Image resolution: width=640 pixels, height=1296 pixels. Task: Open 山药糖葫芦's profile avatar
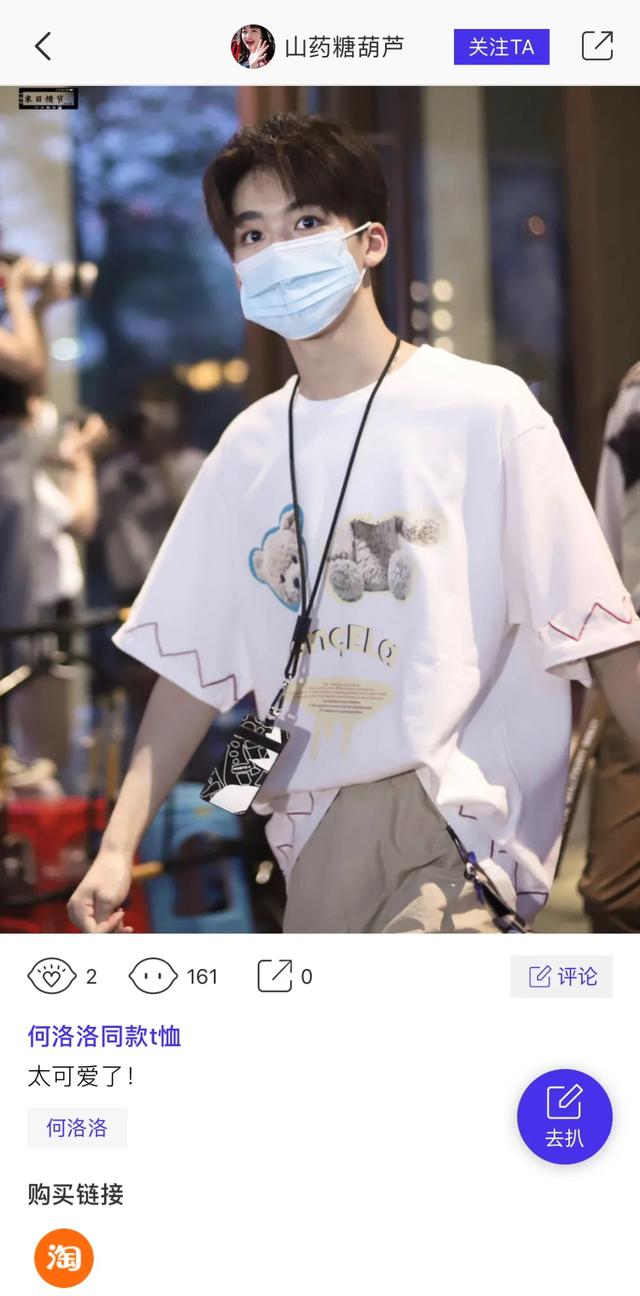click(253, 46)
